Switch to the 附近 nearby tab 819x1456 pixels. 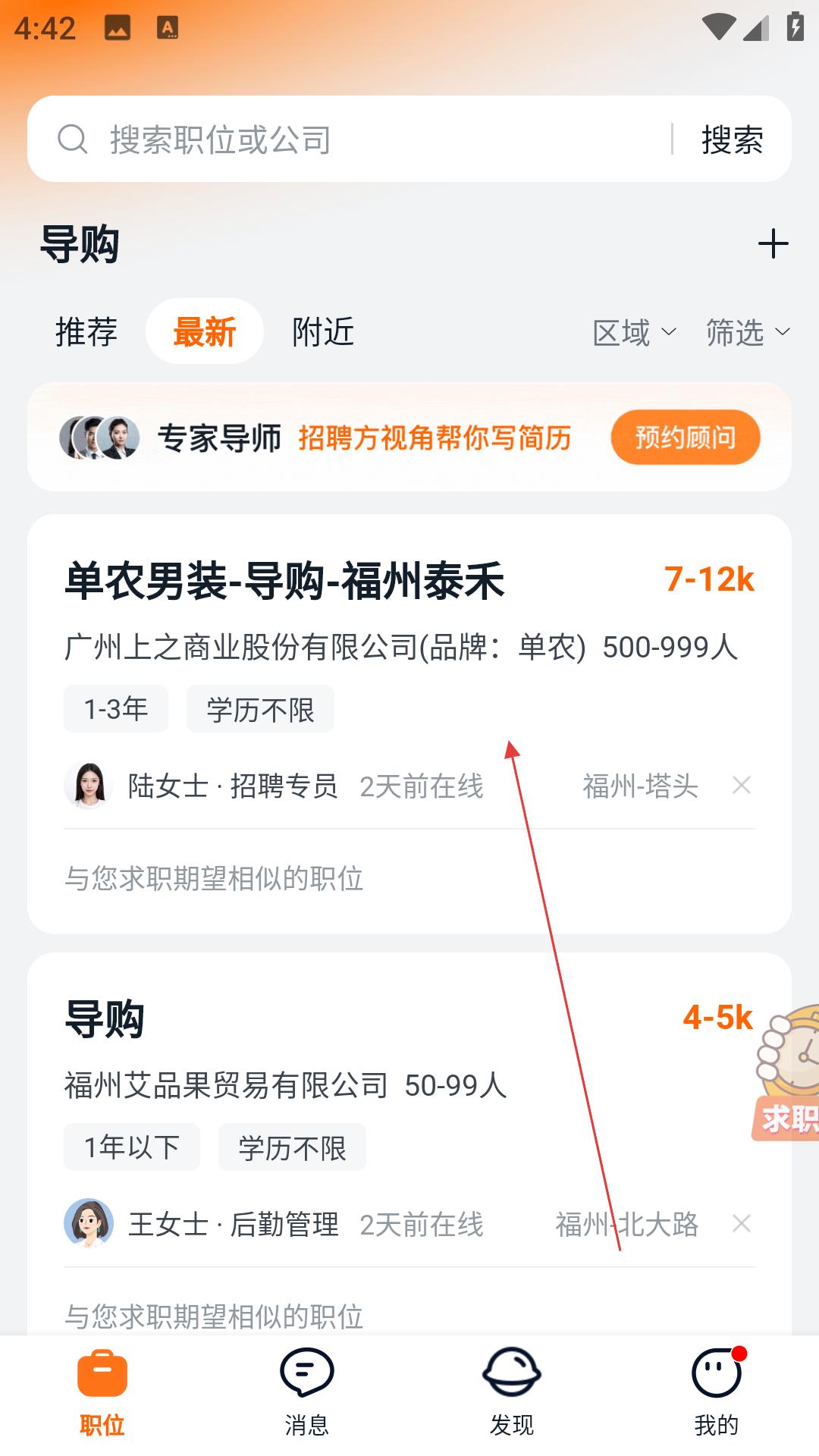[x=323, y=332]
